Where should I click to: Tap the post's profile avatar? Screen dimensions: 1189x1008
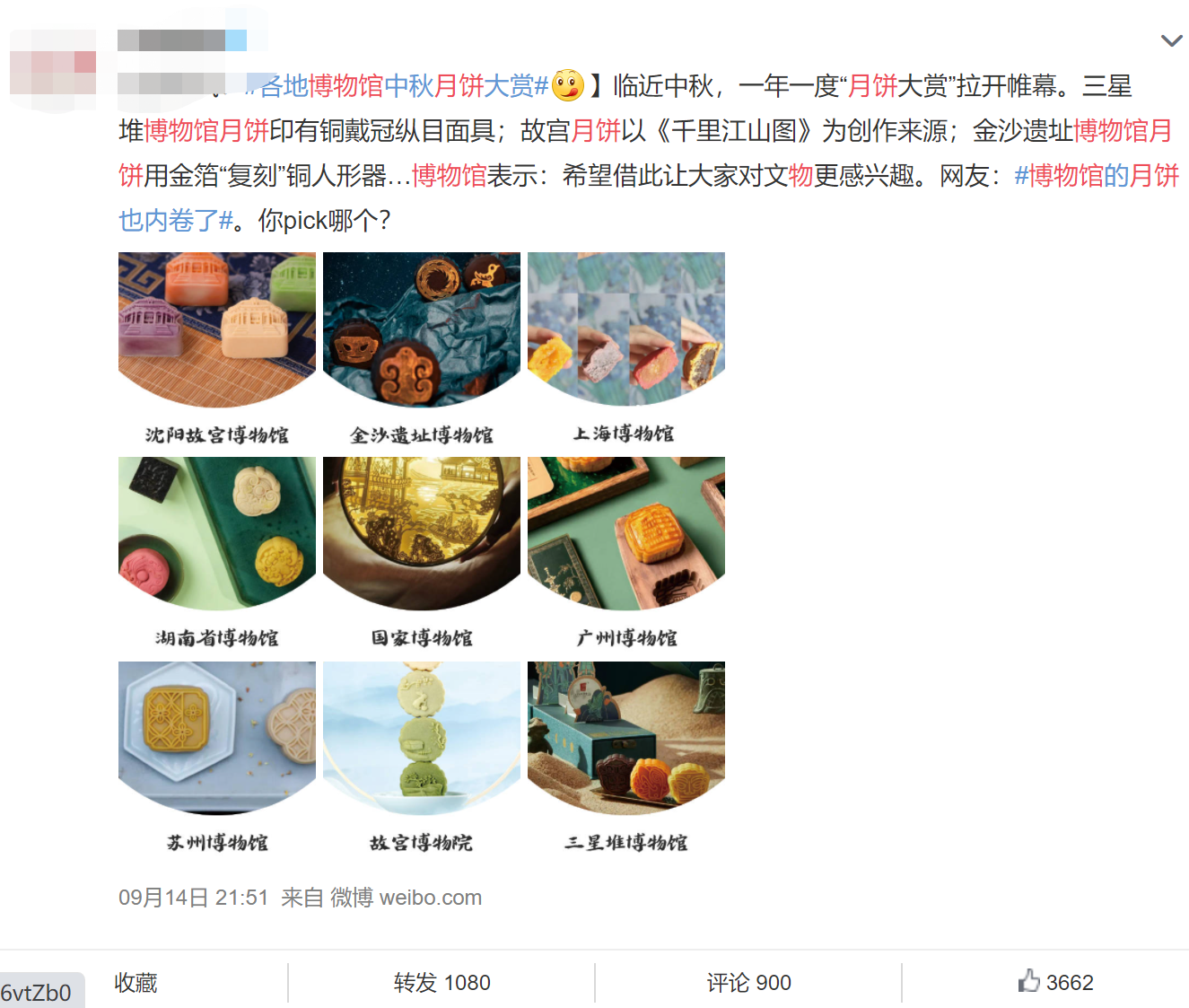pos(54,65)
